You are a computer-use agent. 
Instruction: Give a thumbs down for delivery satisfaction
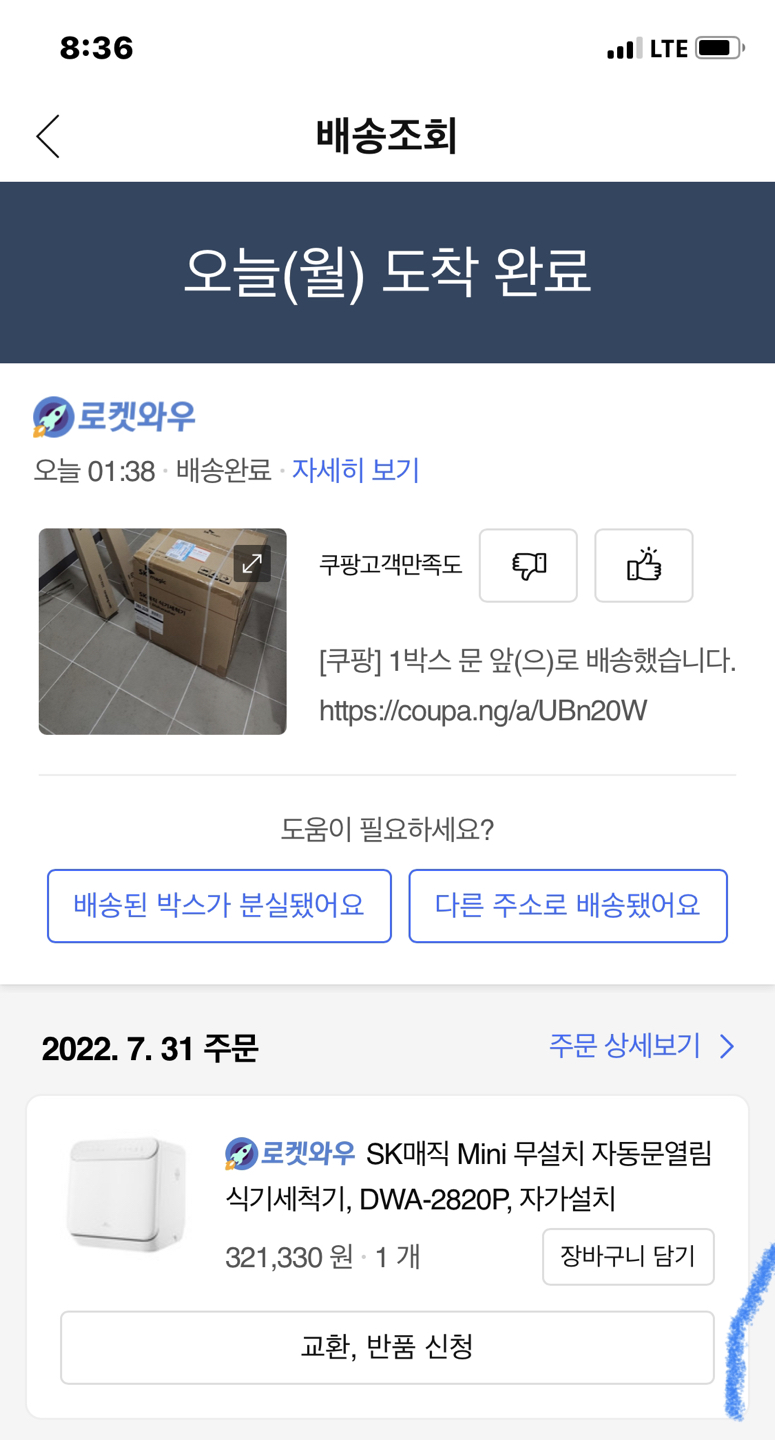528,565
